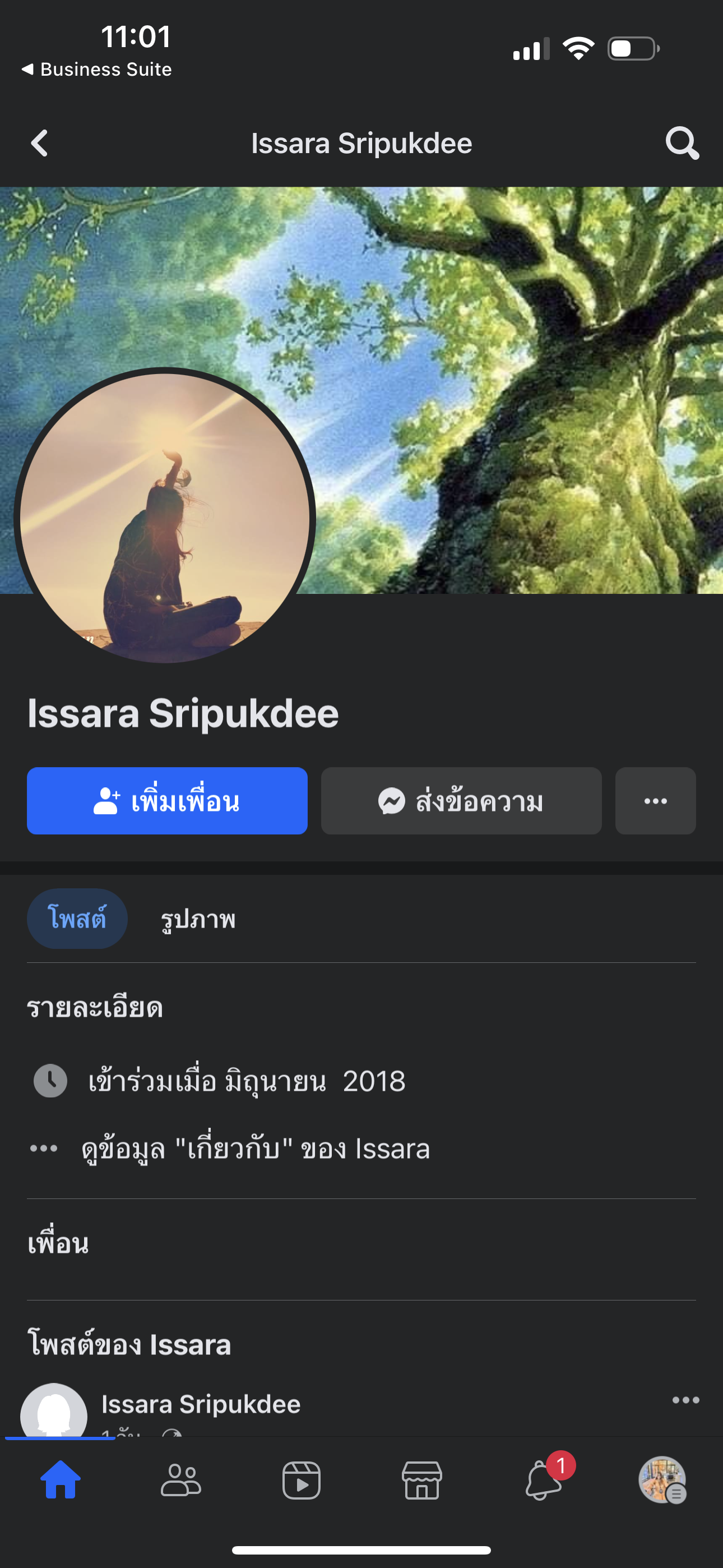This screenshot has height=1568, width=723.
Task: Send a message via ส่งข้อความ button
Action: 461,800
